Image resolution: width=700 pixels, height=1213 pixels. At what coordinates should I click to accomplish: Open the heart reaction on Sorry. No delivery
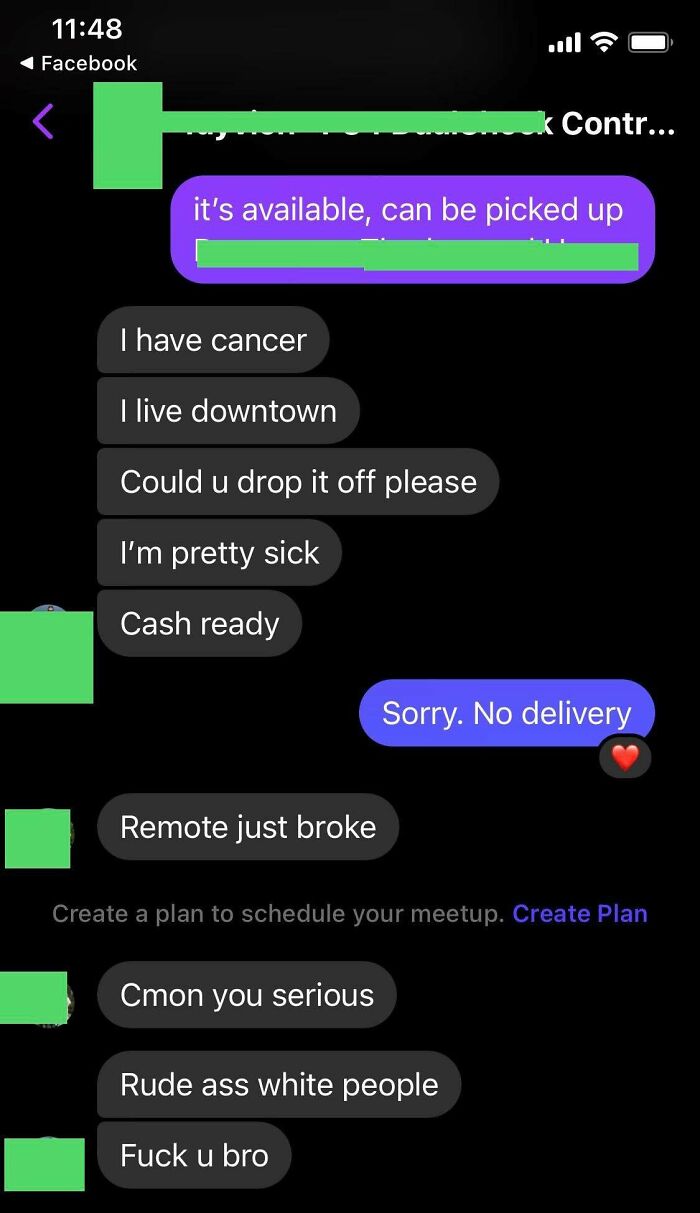625,757
